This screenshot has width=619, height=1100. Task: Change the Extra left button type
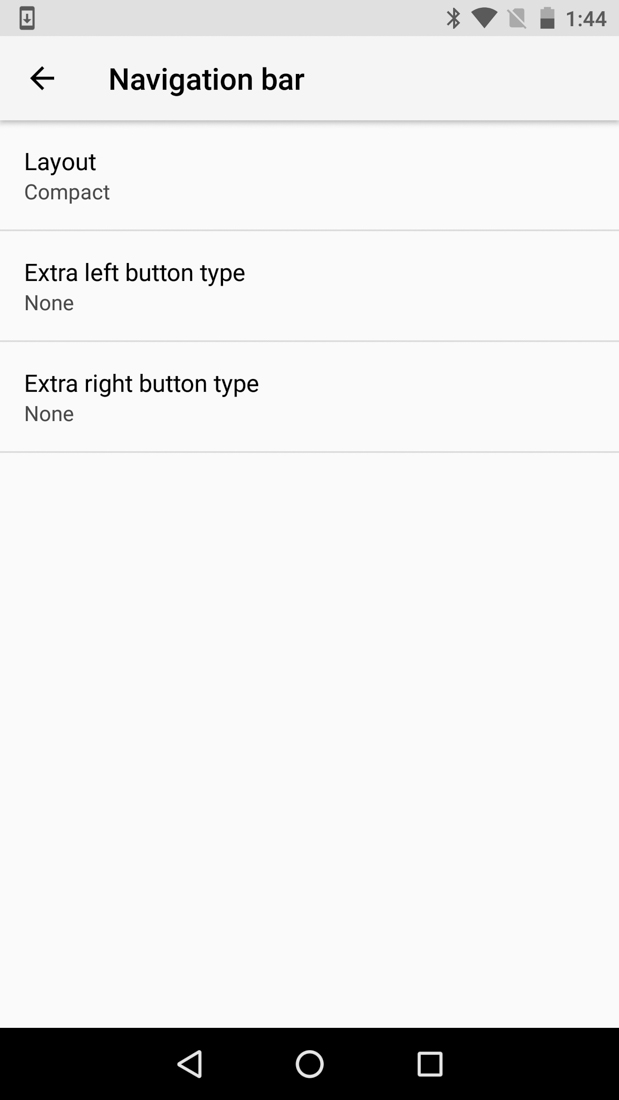(309, 287)
